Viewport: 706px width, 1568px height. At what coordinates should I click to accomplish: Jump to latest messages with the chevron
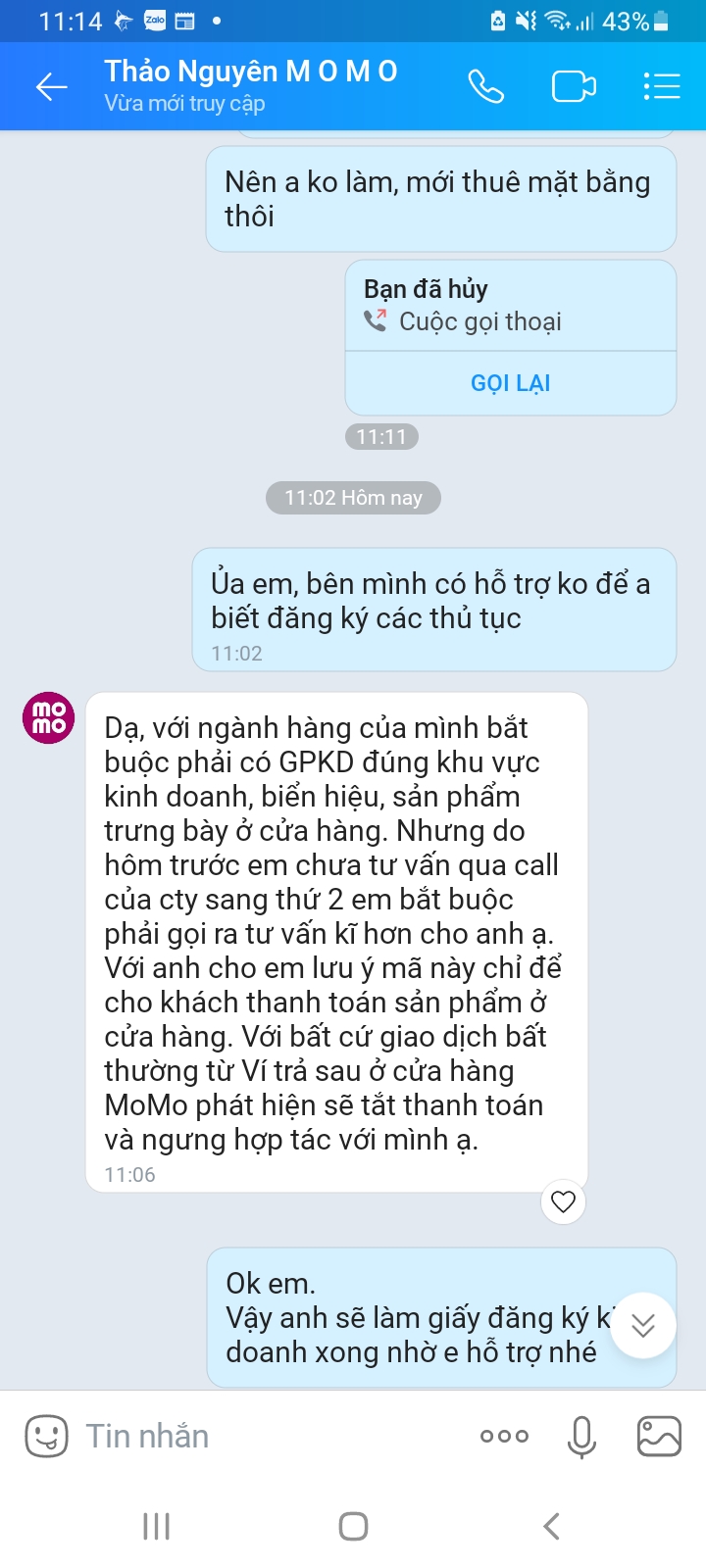643,1325
